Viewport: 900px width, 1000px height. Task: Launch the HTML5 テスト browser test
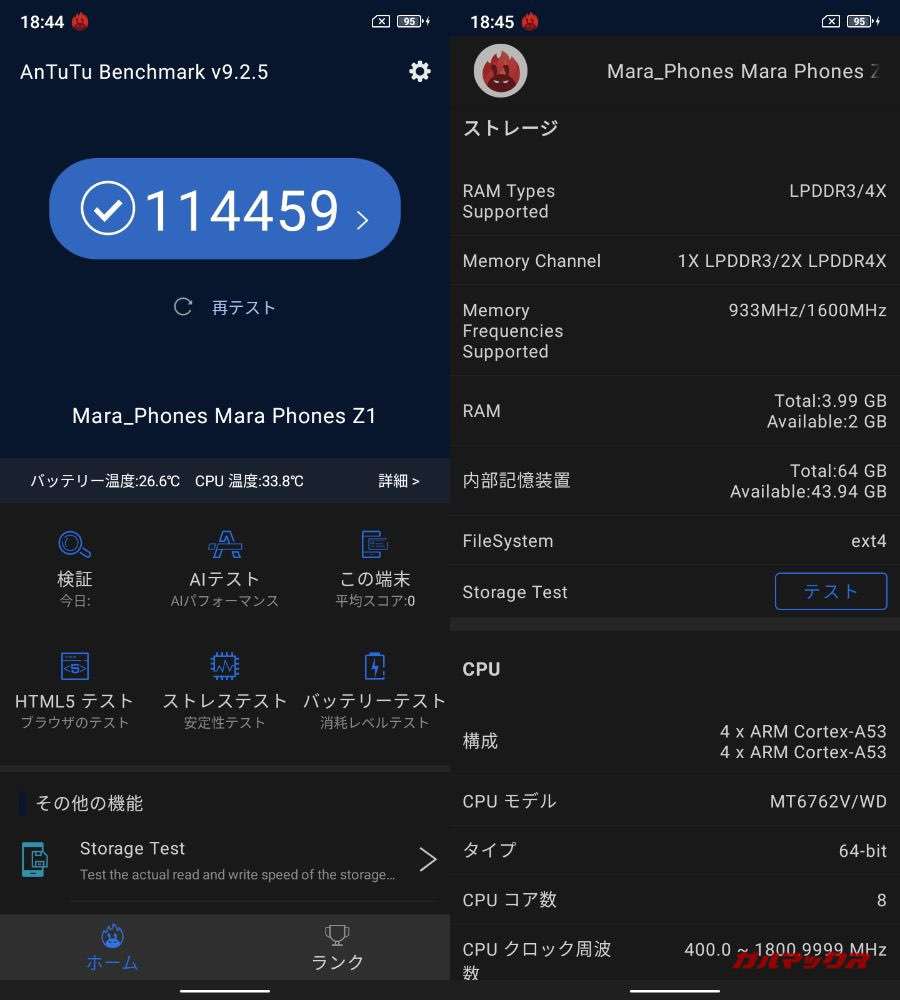coord(75,690)
